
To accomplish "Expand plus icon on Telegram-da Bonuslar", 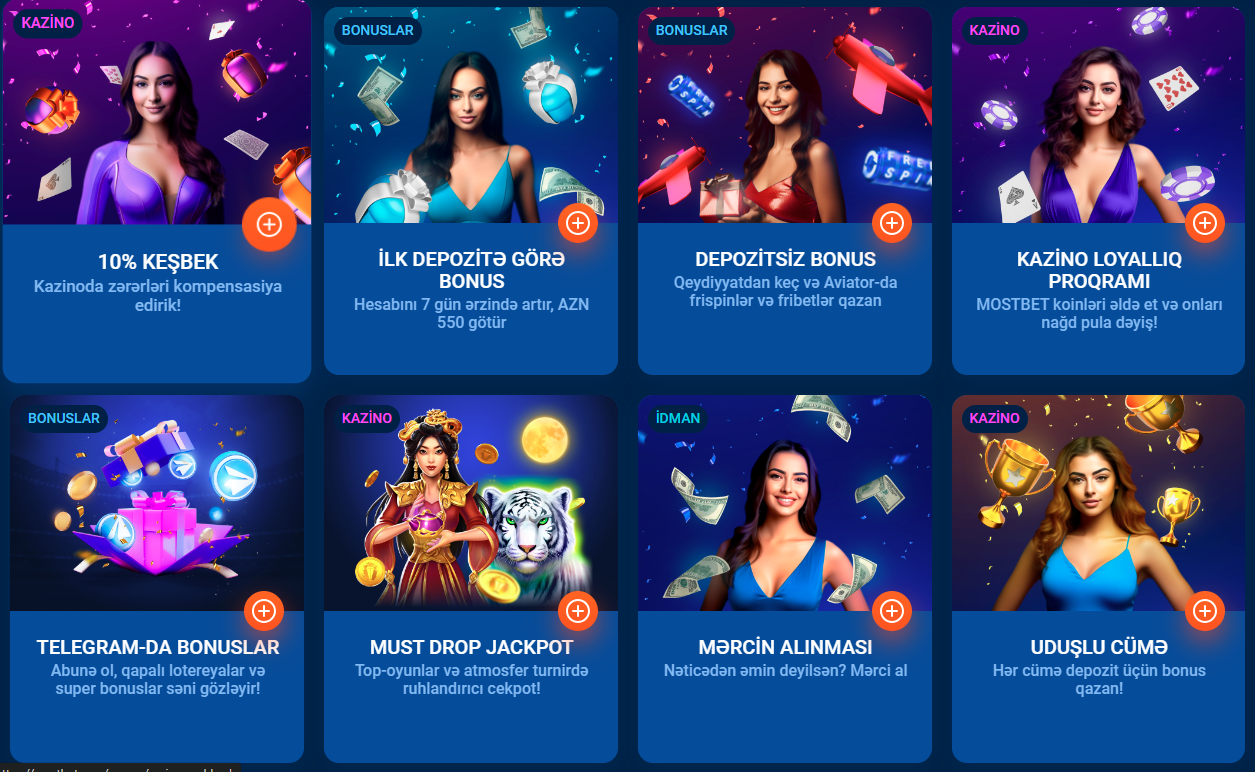I will point(264,610).
